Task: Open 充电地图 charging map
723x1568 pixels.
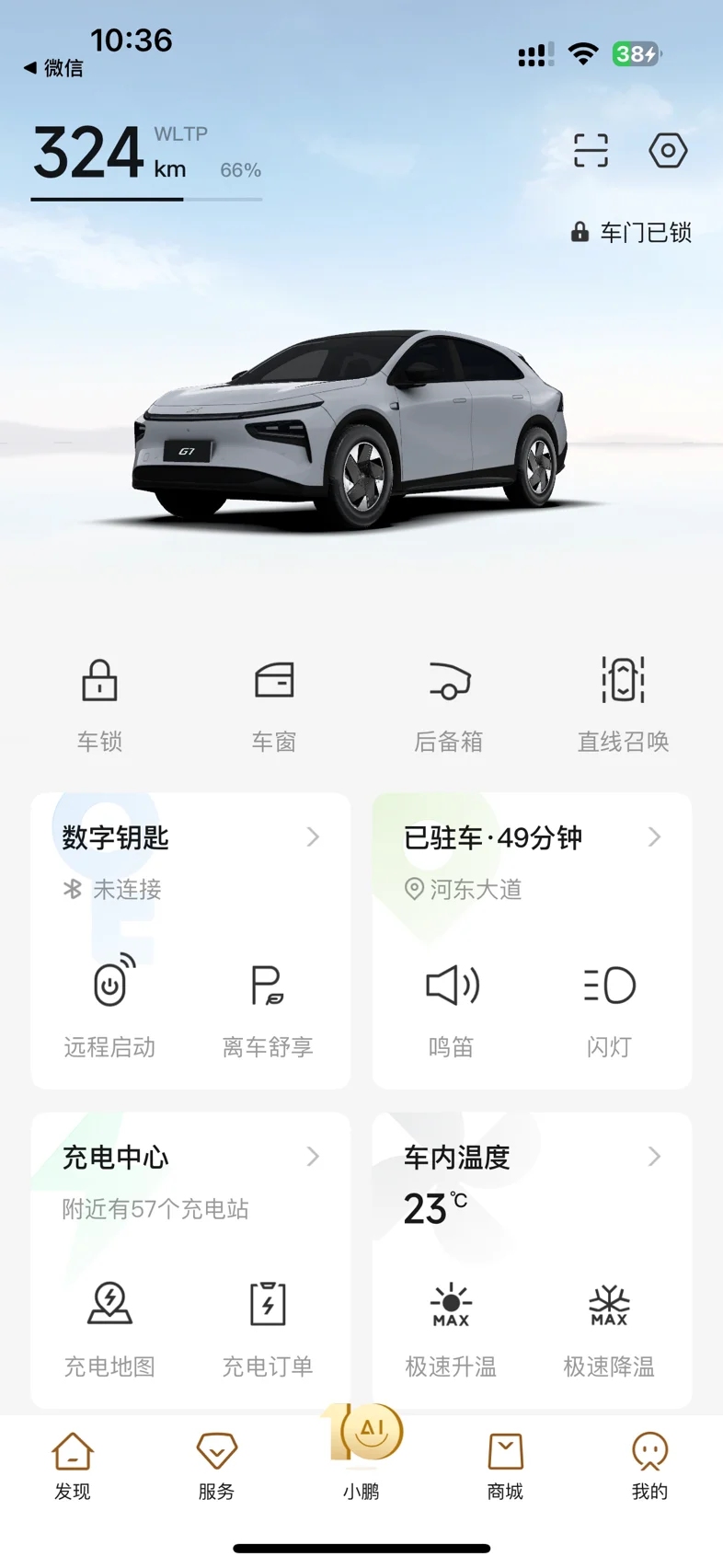Action: coord(110,1325)
